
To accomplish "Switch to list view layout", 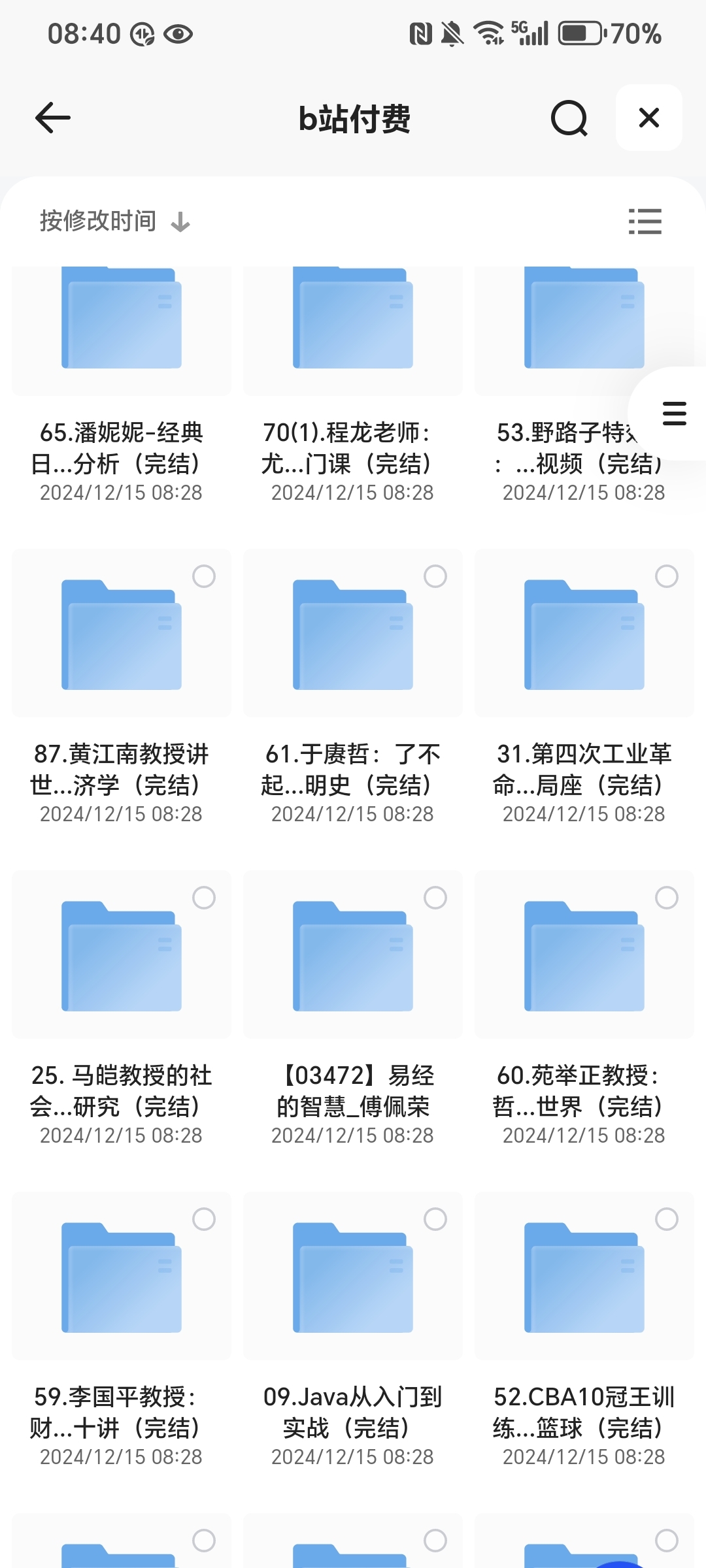I will 645,221.
